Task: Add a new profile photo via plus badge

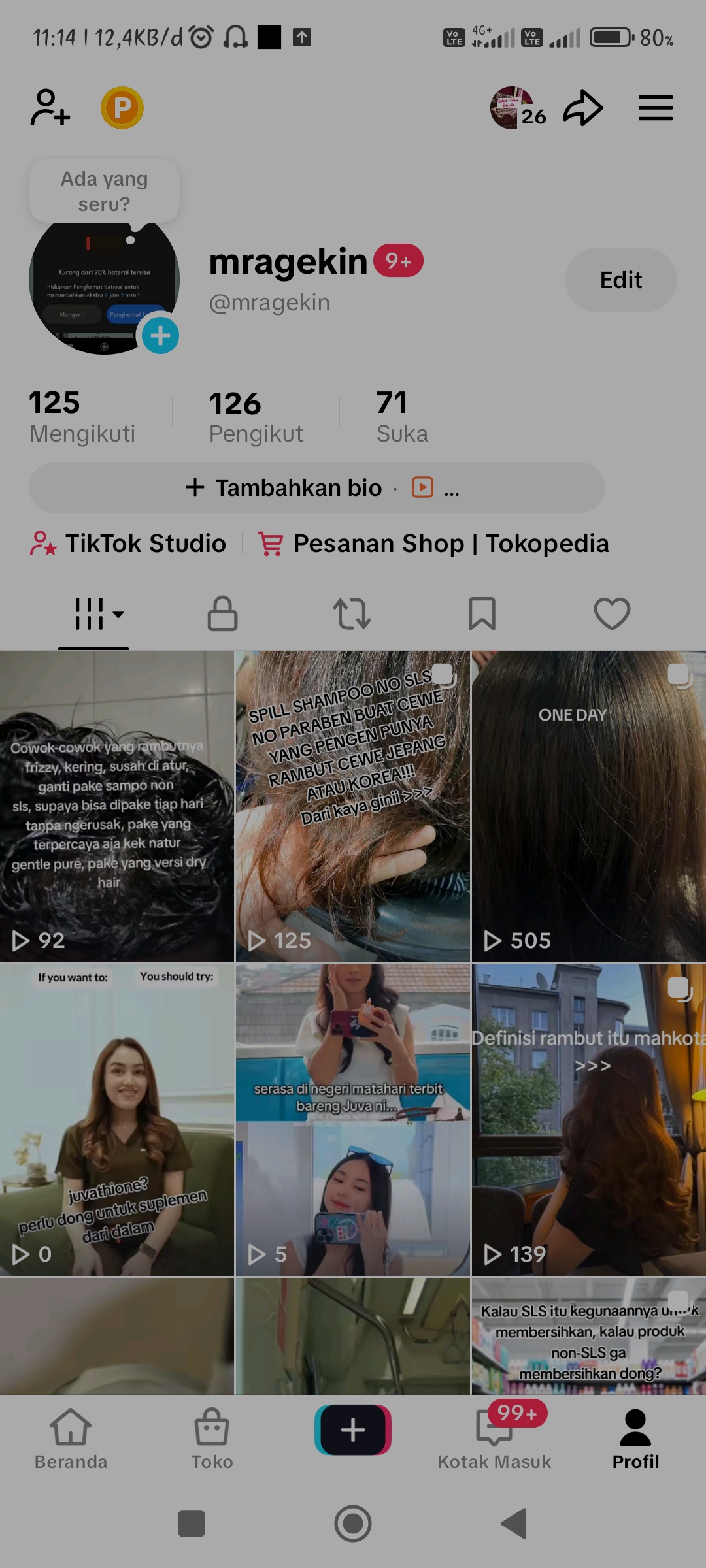Action: [160, 336]
